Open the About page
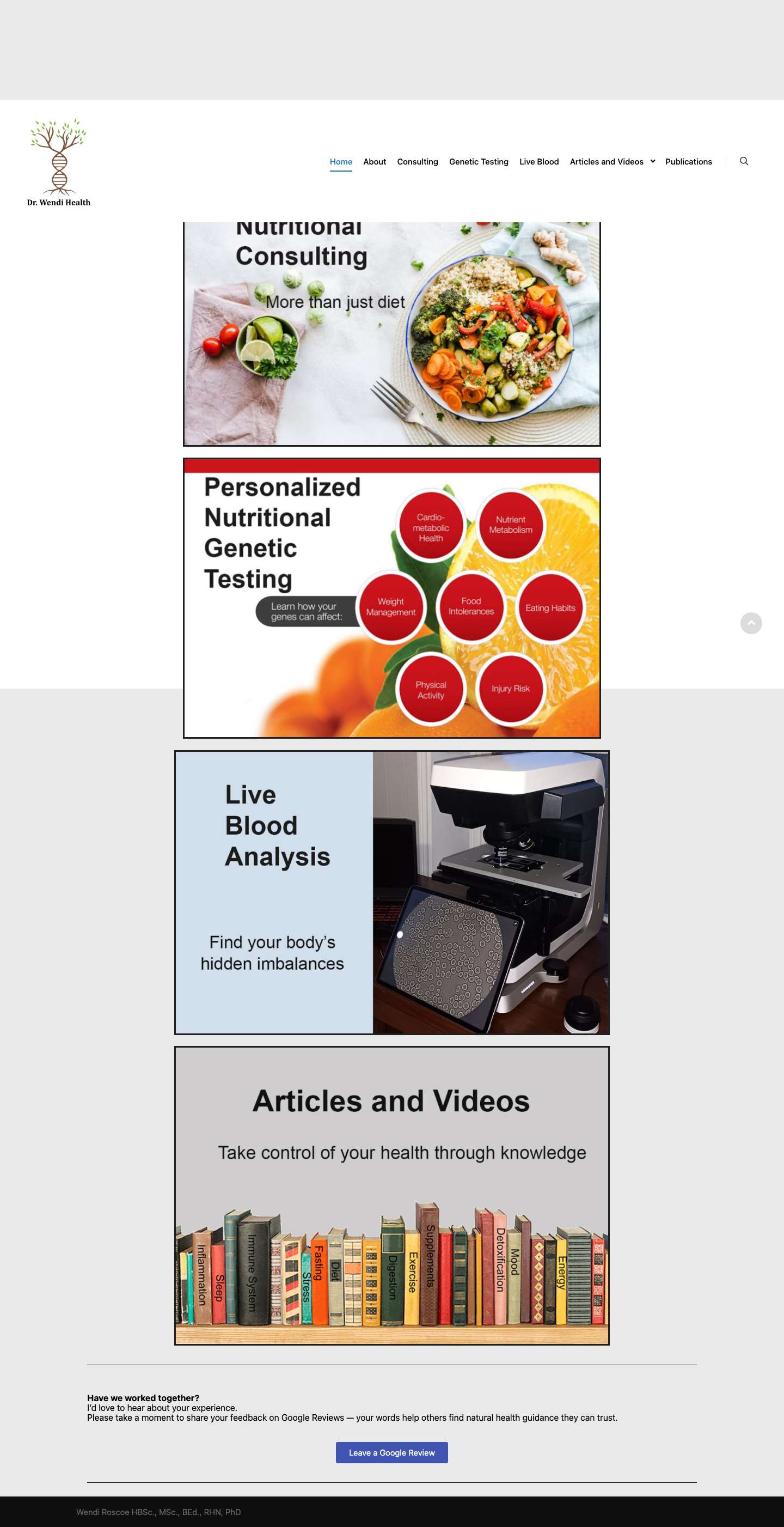The height and width of the screenshot is (1527, 784). [375, 161]
